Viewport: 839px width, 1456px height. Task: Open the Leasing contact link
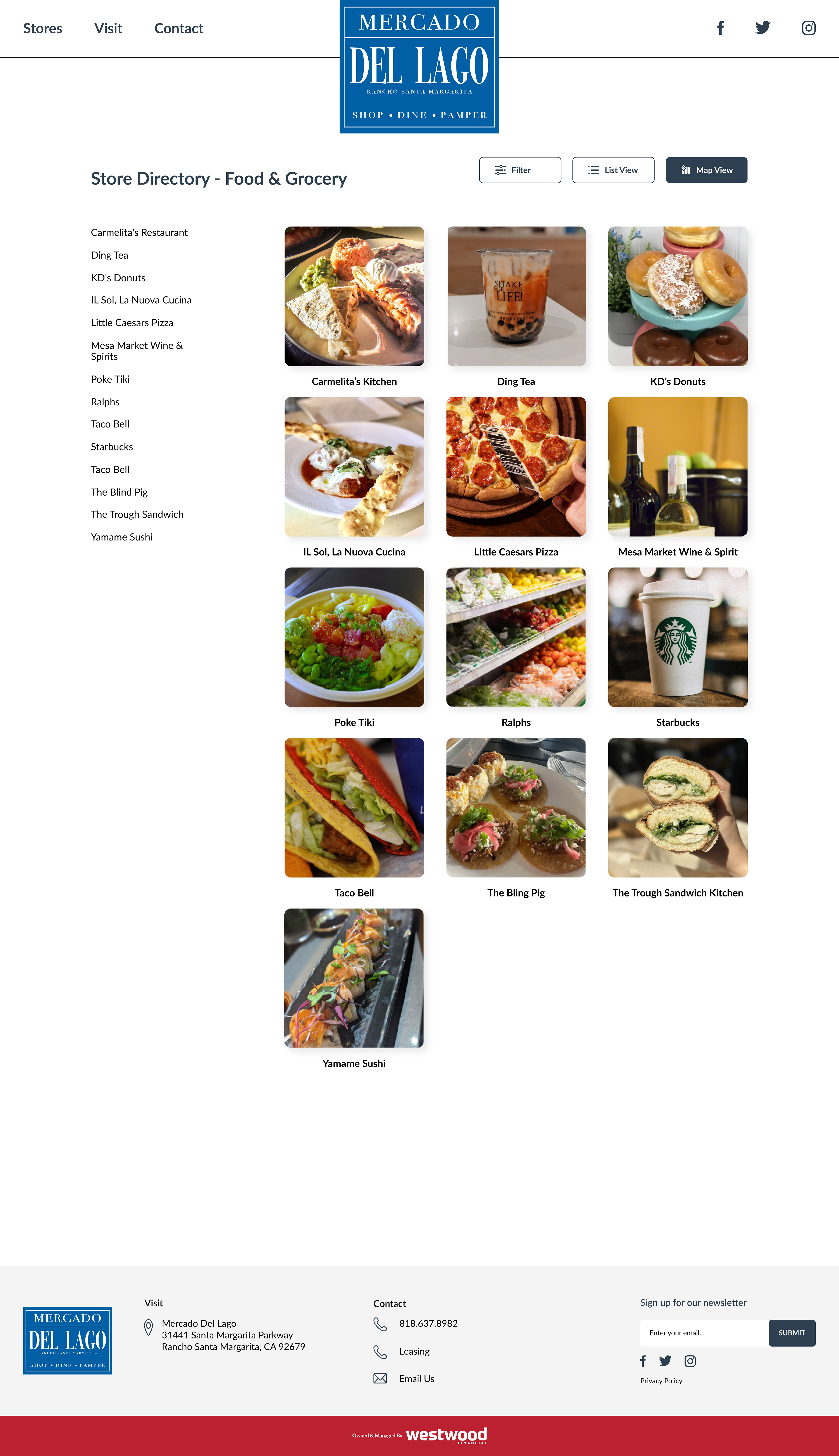[414, 1351]
